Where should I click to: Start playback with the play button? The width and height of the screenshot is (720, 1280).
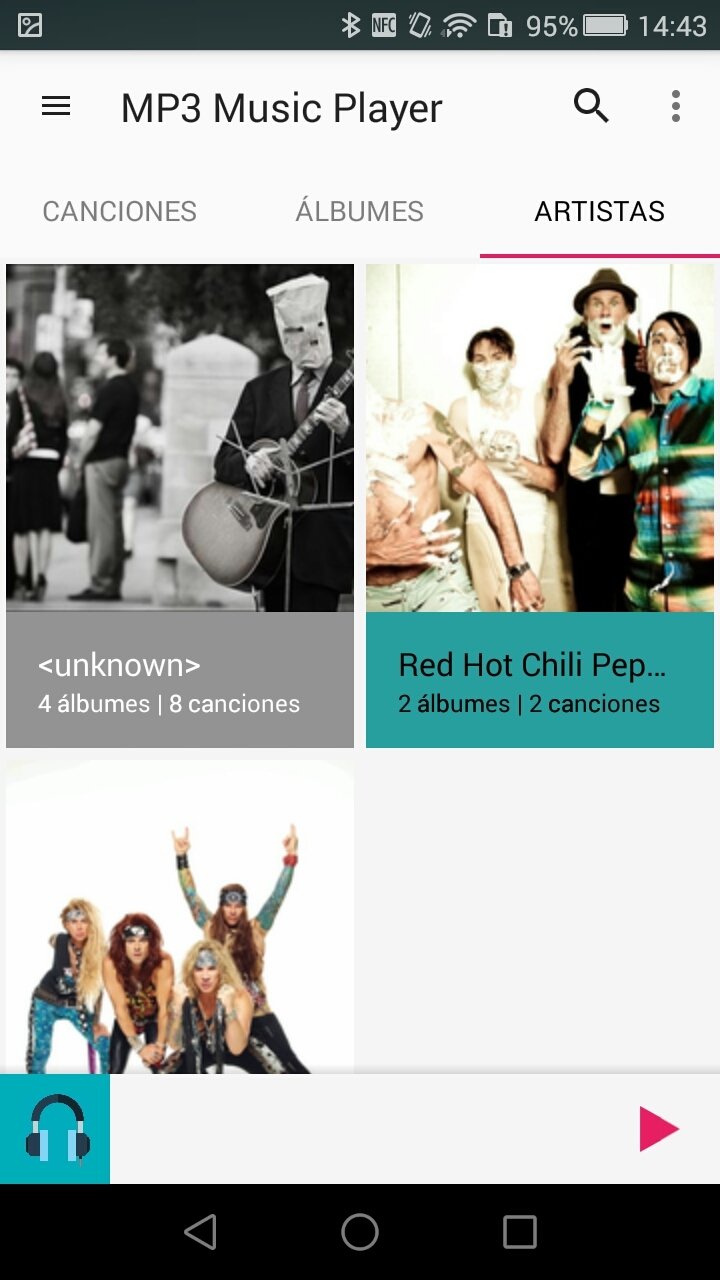pyautogui.click(x=659, y=1130)
